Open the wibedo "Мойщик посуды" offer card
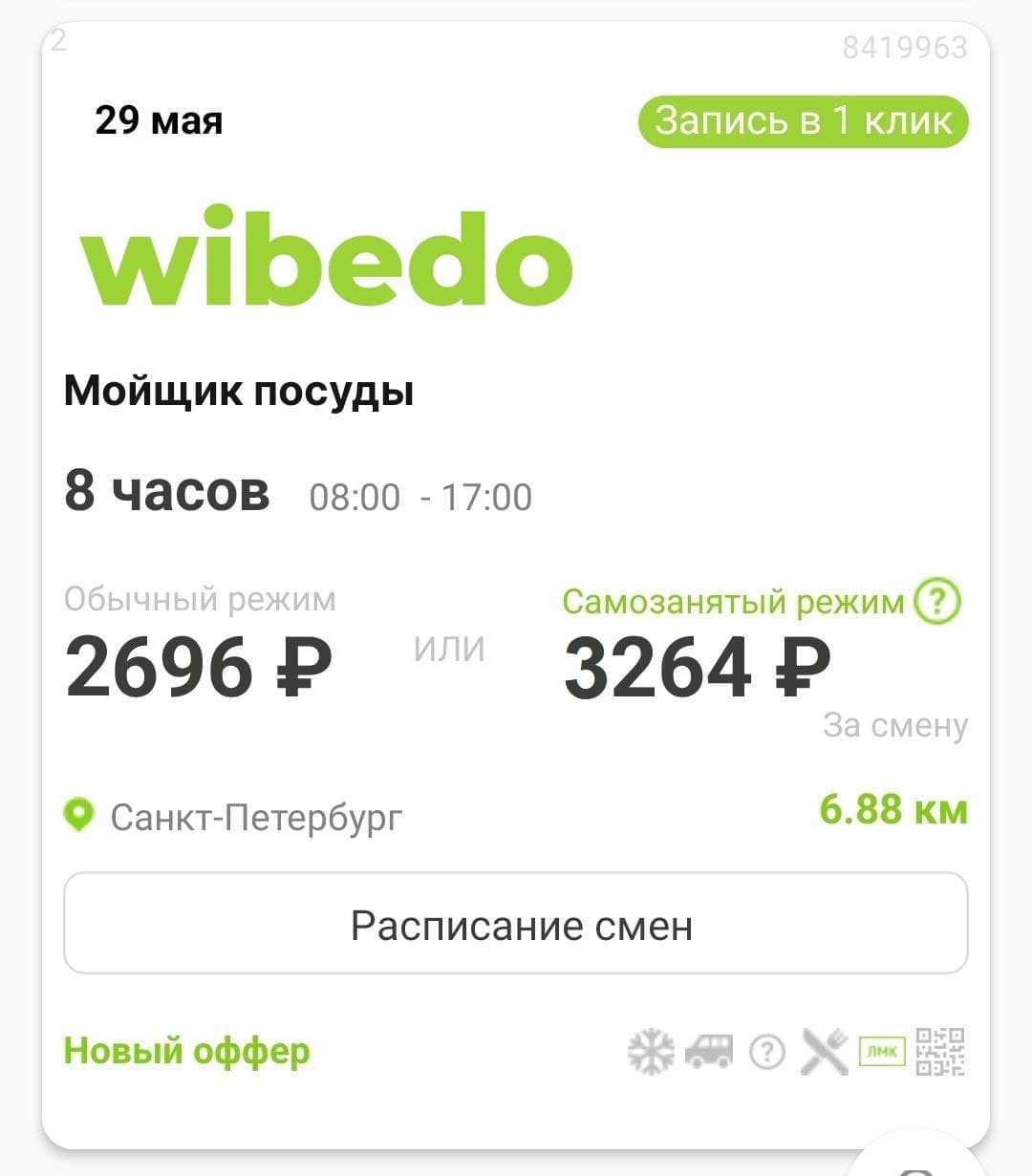This screenshot has height=1176, width=1032. pyautogui.click(x=239, y=392)
